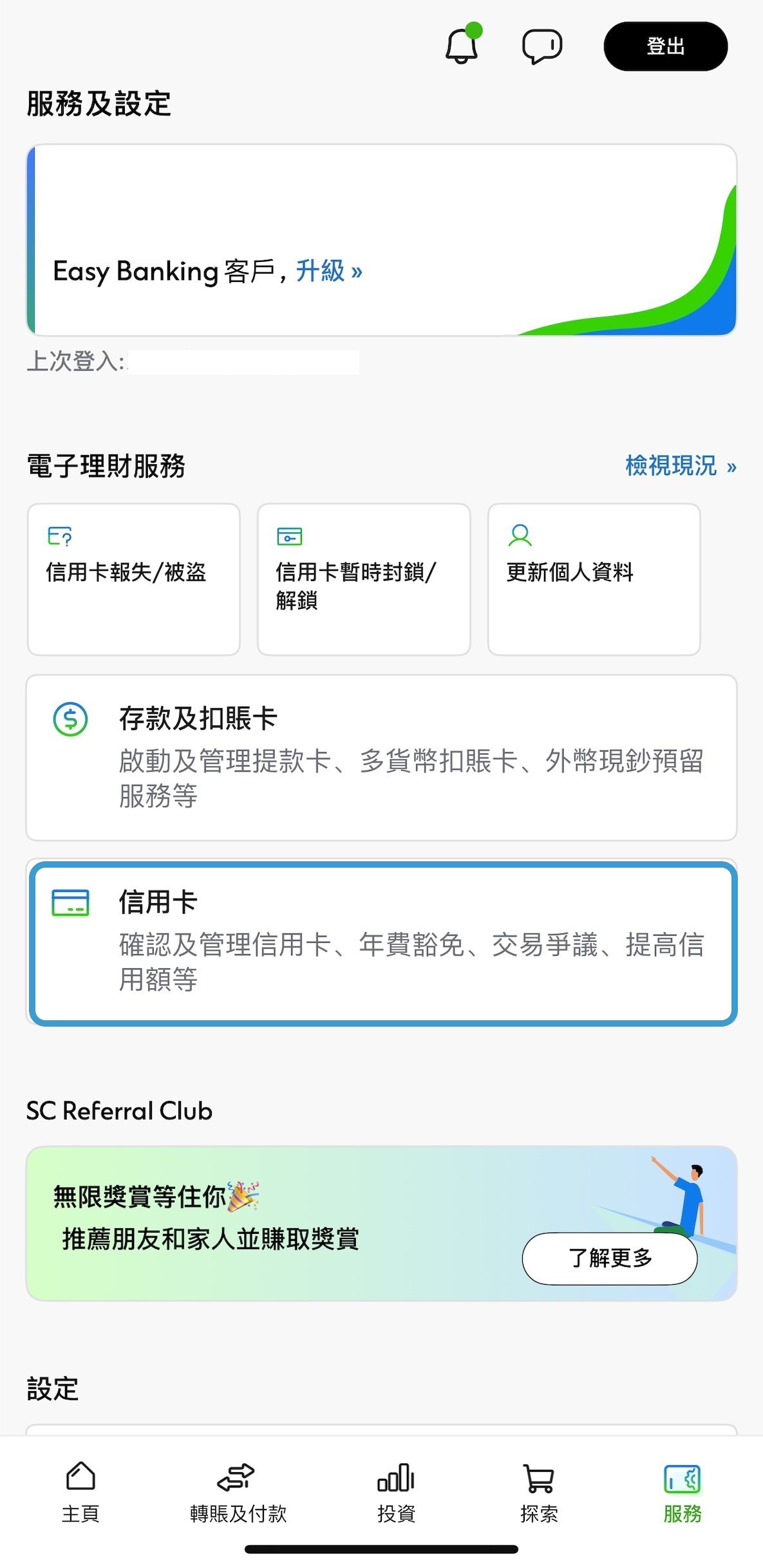Click the 登出 logout button
Screen dimensions: 763x1568
pyautogui.click(x=666, y=46)
